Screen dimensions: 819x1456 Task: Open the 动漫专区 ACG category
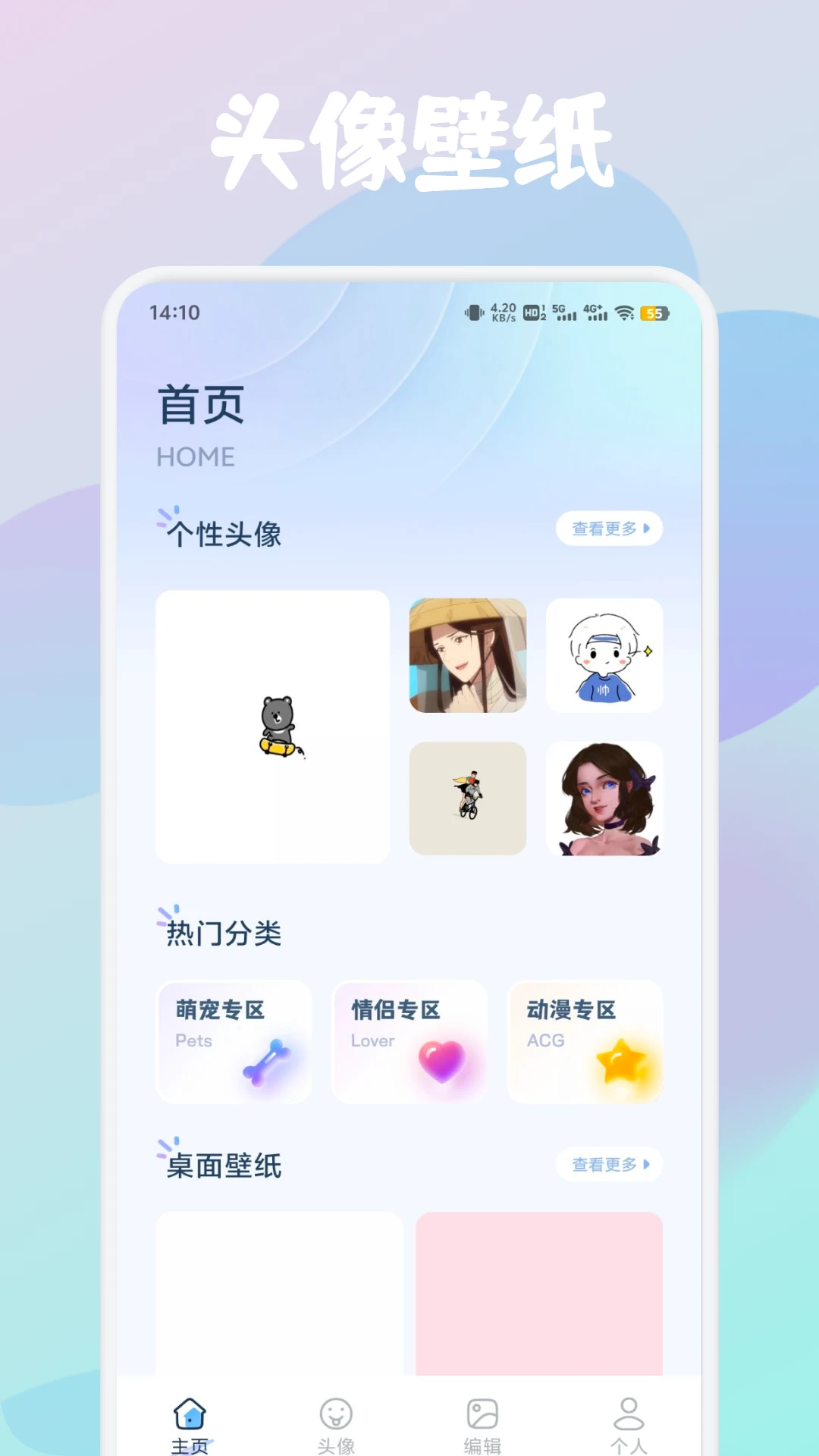click(584, 1041)
